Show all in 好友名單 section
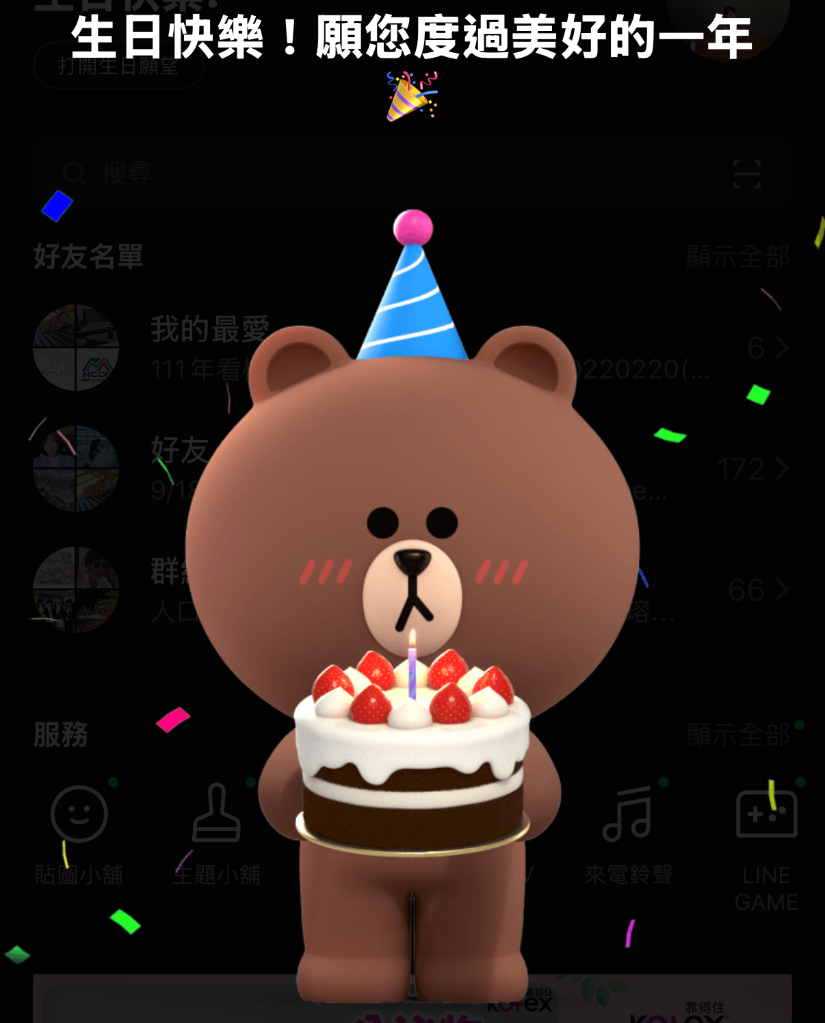Screen dimensions: 825x1023 click(738, 257)
